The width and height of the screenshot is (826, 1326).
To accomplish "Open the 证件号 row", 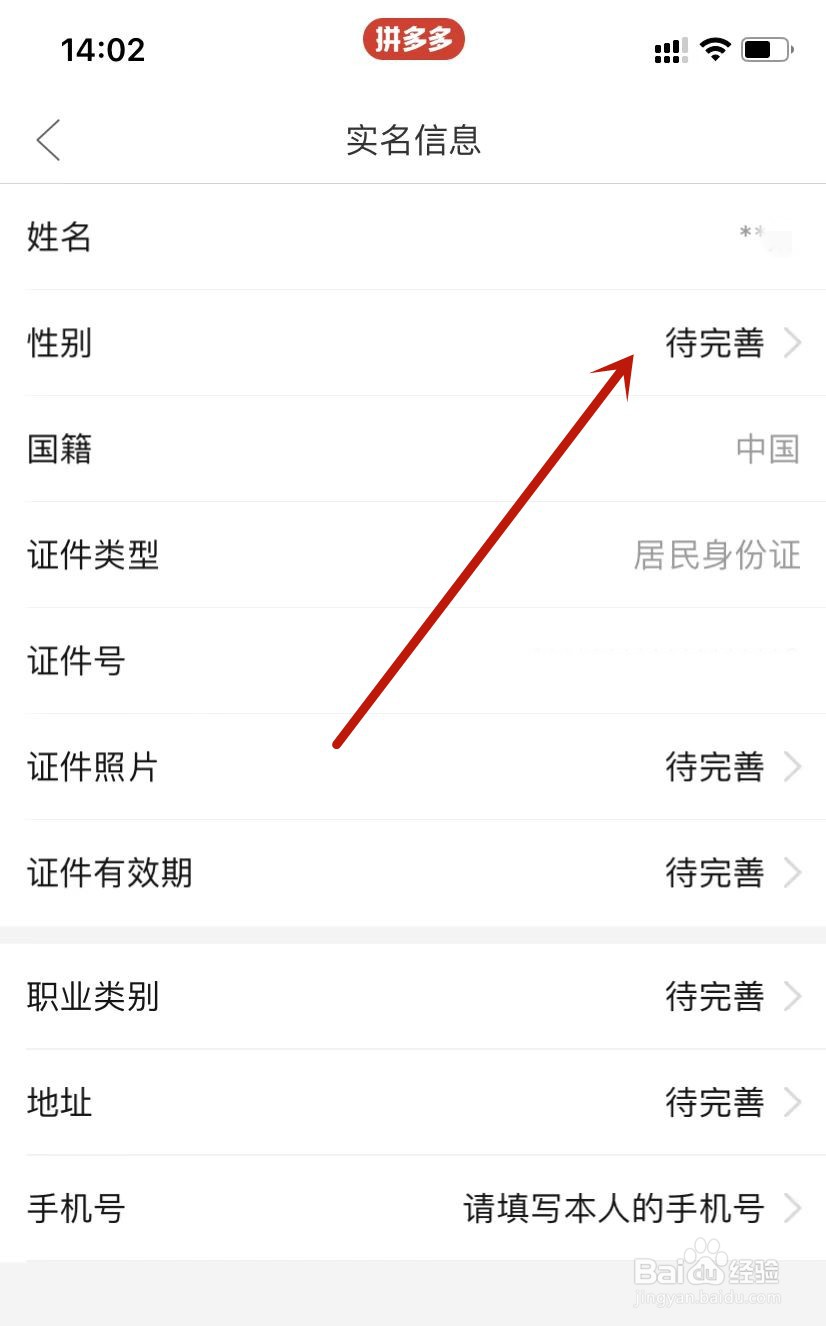I will coord(413,661).
